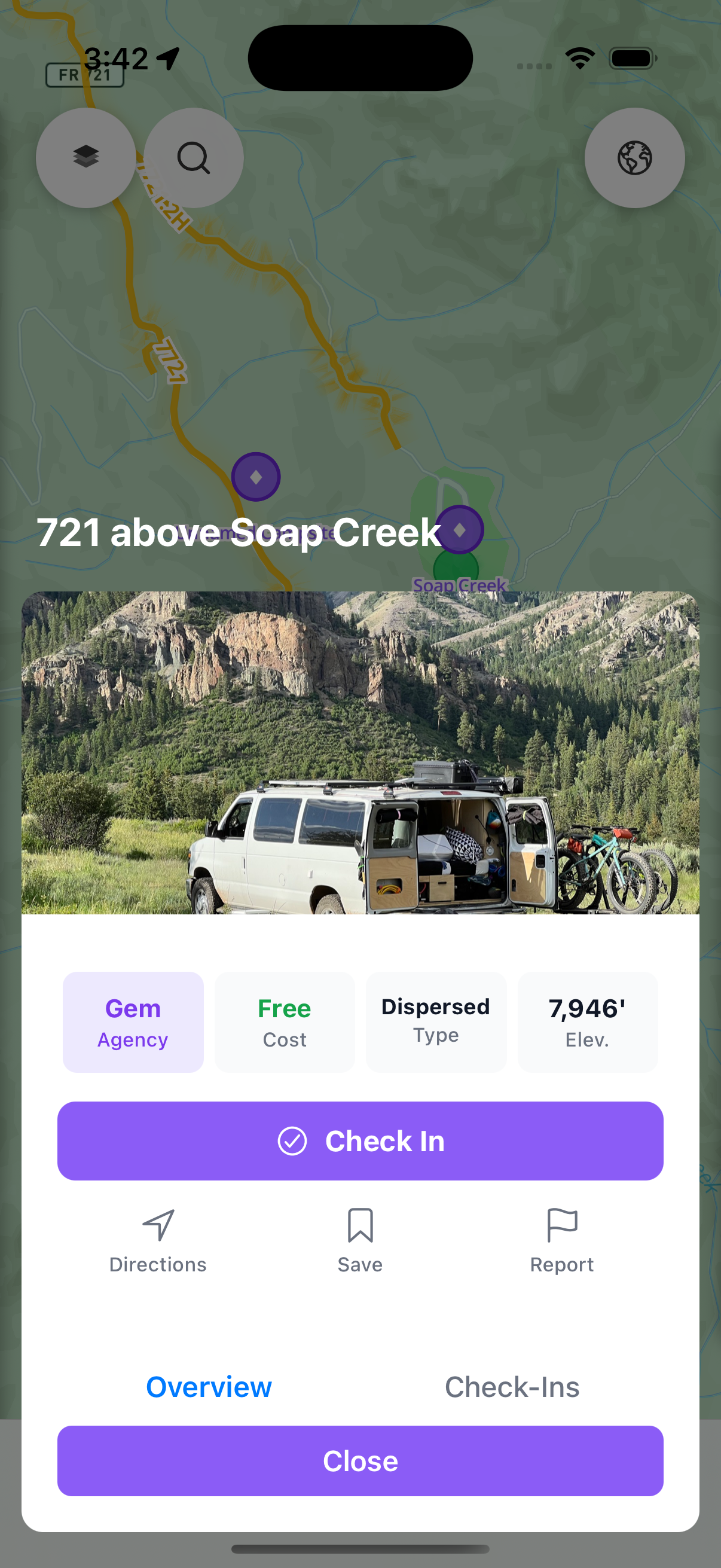Toggle the Gem Agency badge
Image resolution: width=721 pixels, height=1568 pixels.
[133, 1021]
